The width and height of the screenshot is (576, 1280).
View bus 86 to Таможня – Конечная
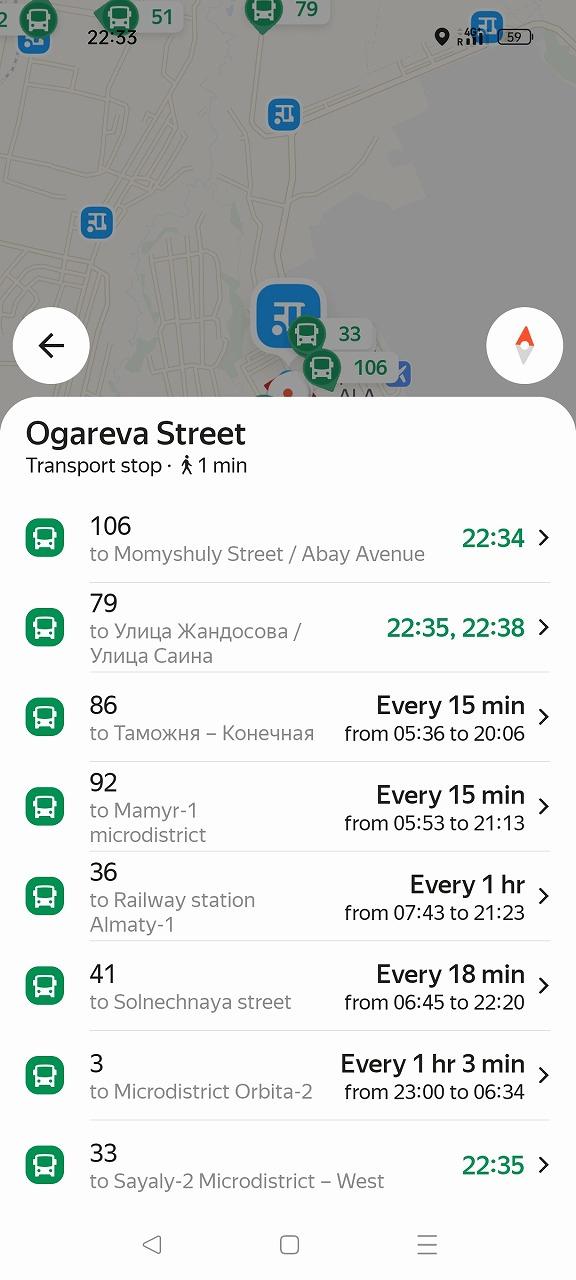[288, 717]
